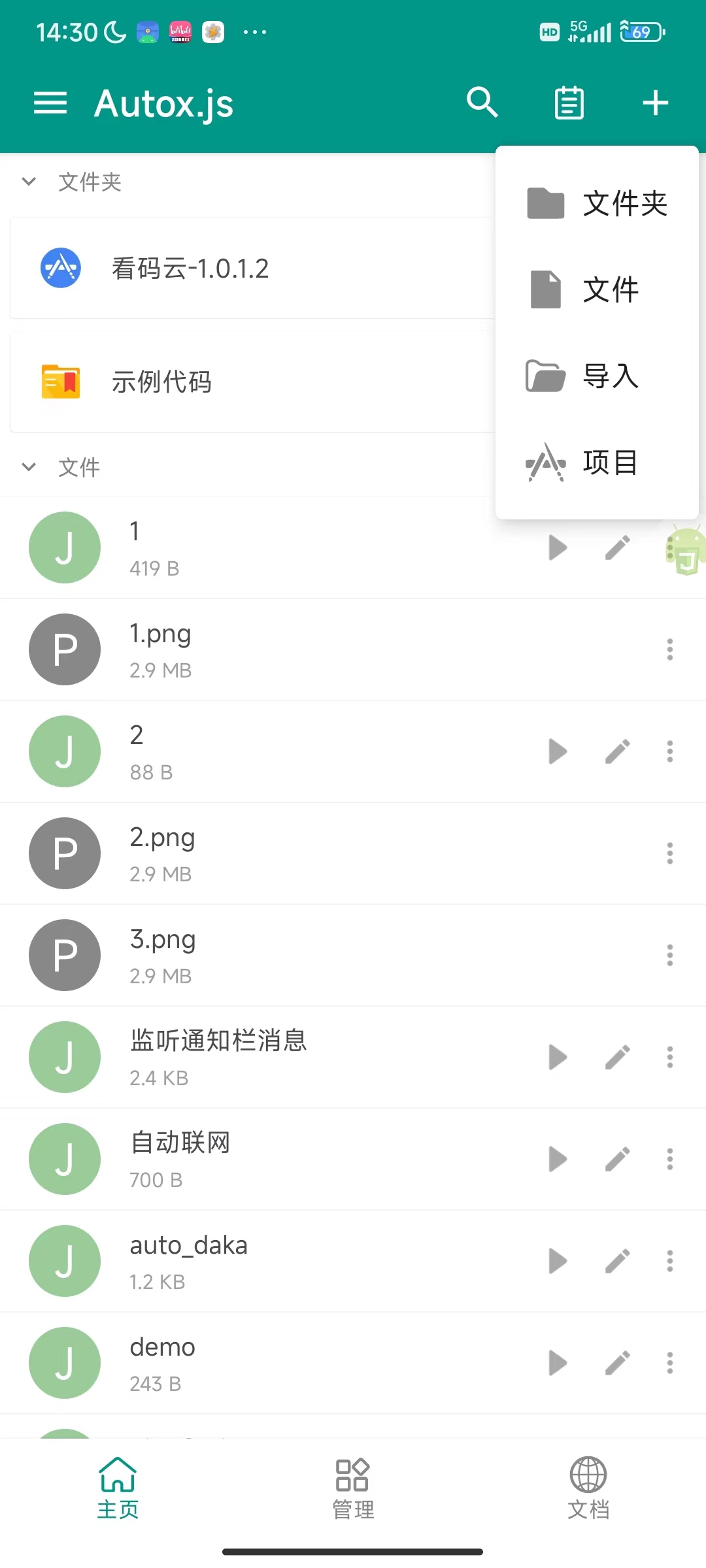Edit the 监听通知栏消息 script
This screenshot has height=1568, width=706.
617,1057
